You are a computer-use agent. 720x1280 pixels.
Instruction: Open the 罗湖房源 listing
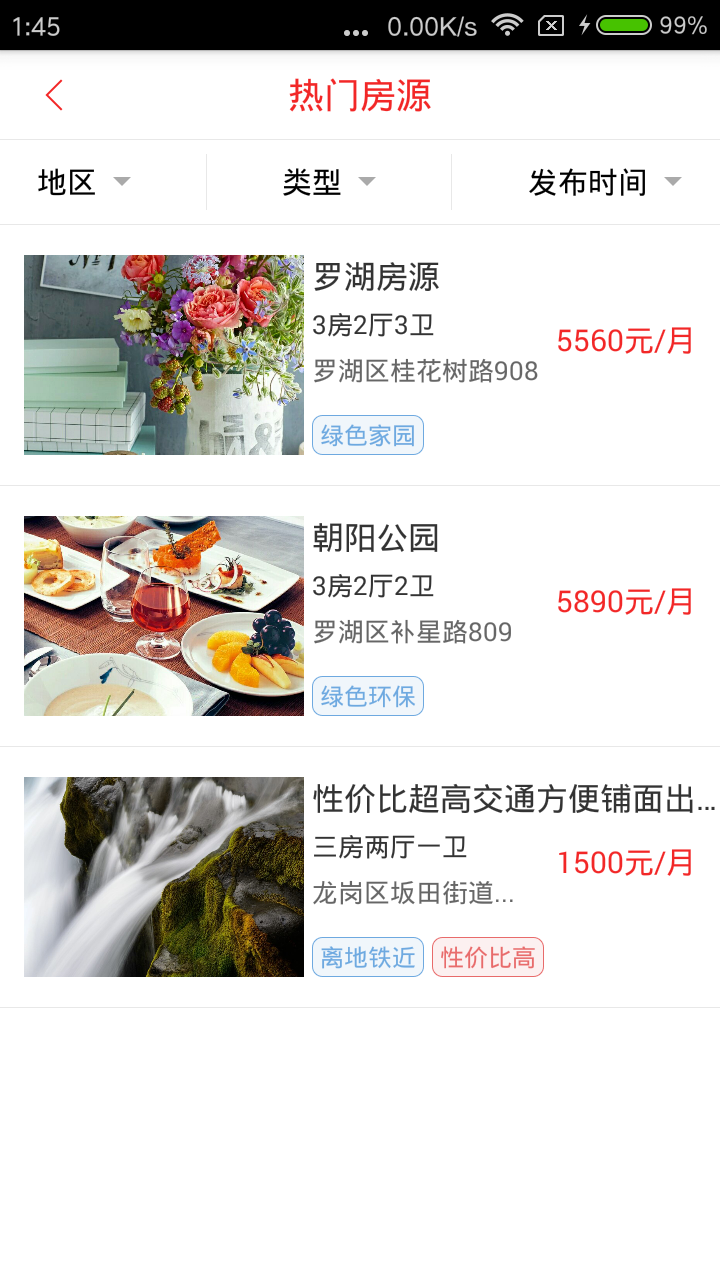(x=376, y=277)
